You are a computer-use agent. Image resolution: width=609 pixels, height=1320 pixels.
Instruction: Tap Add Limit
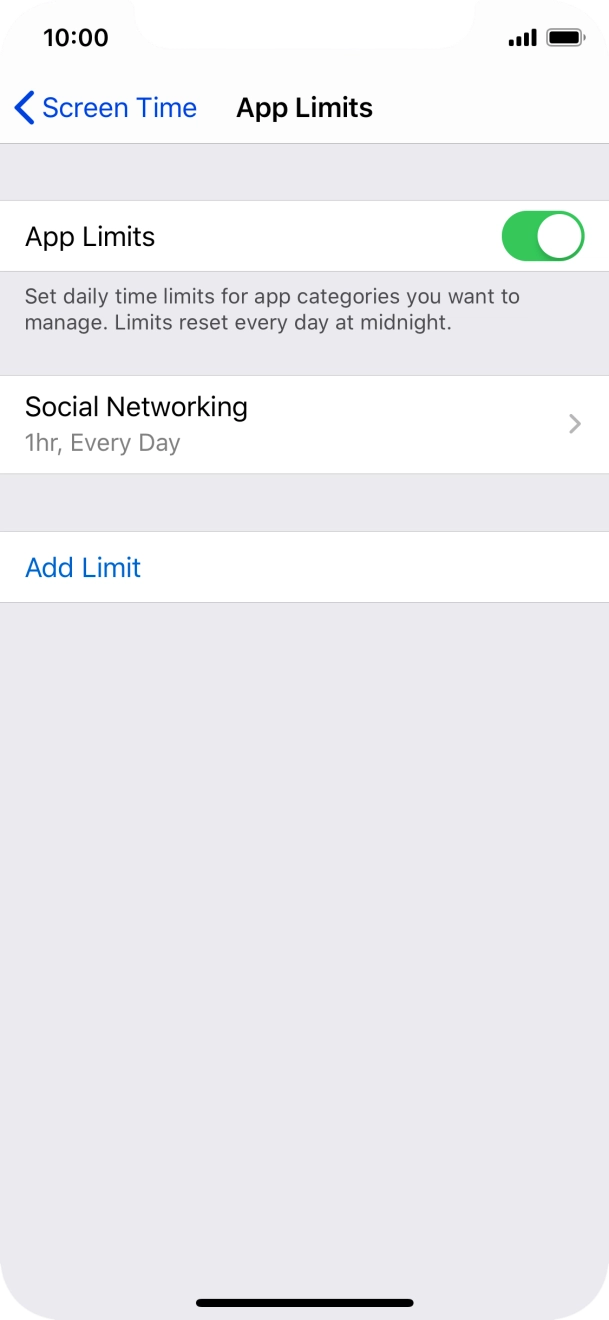pyautogui.click(x=84, y=567)
